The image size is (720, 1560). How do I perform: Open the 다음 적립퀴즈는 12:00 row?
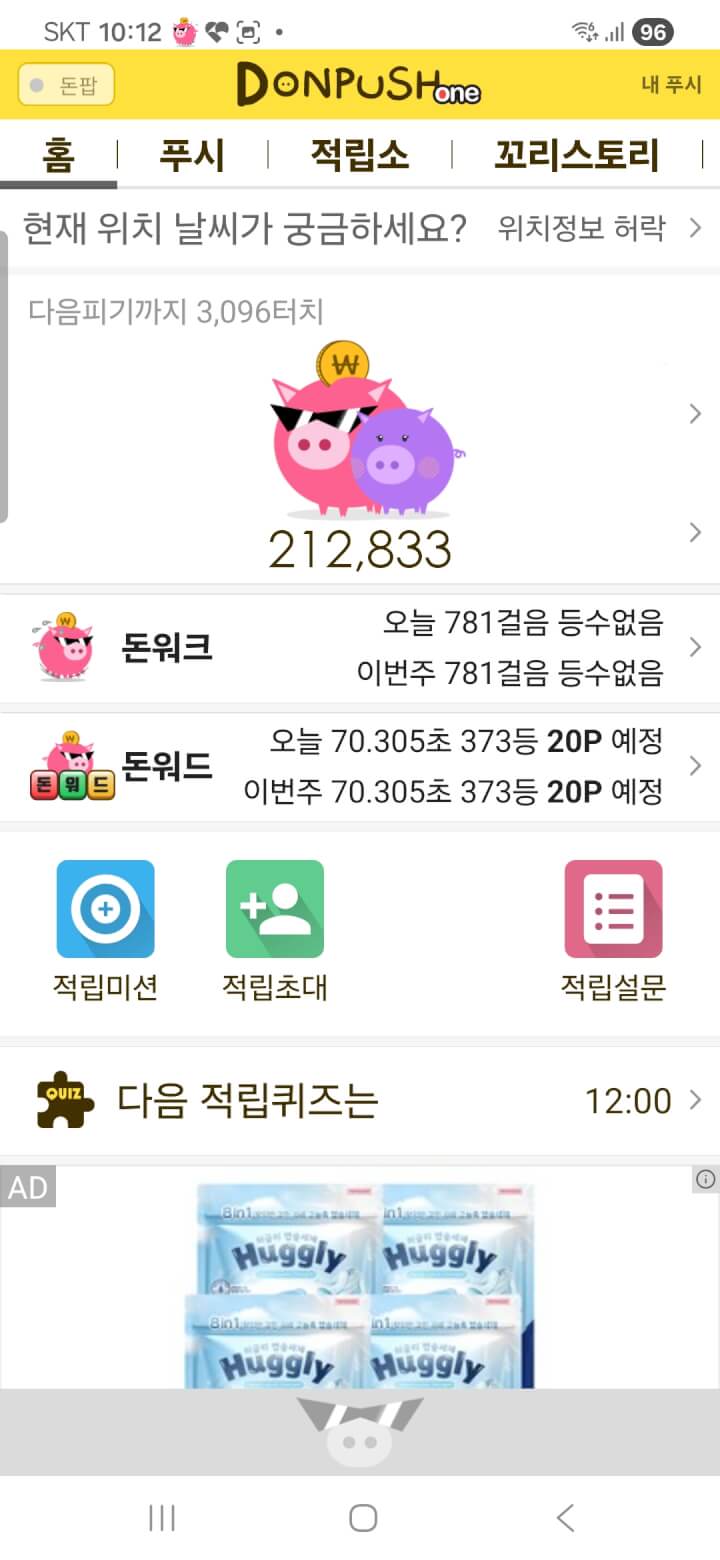[360, 1101]
